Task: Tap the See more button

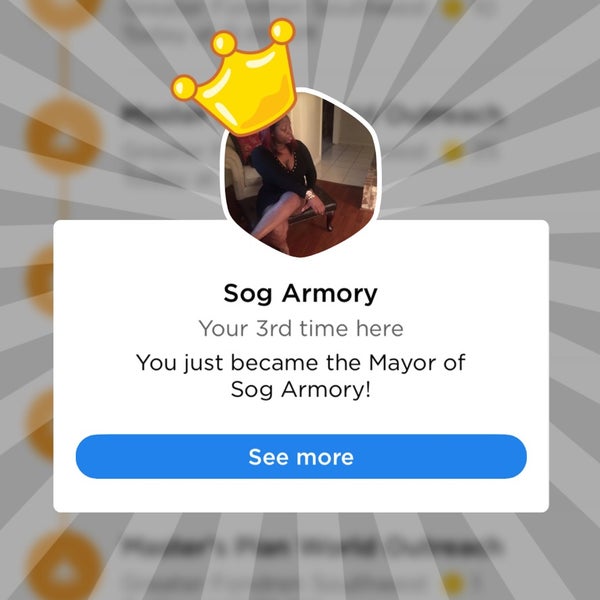Action: pos(300,457)
